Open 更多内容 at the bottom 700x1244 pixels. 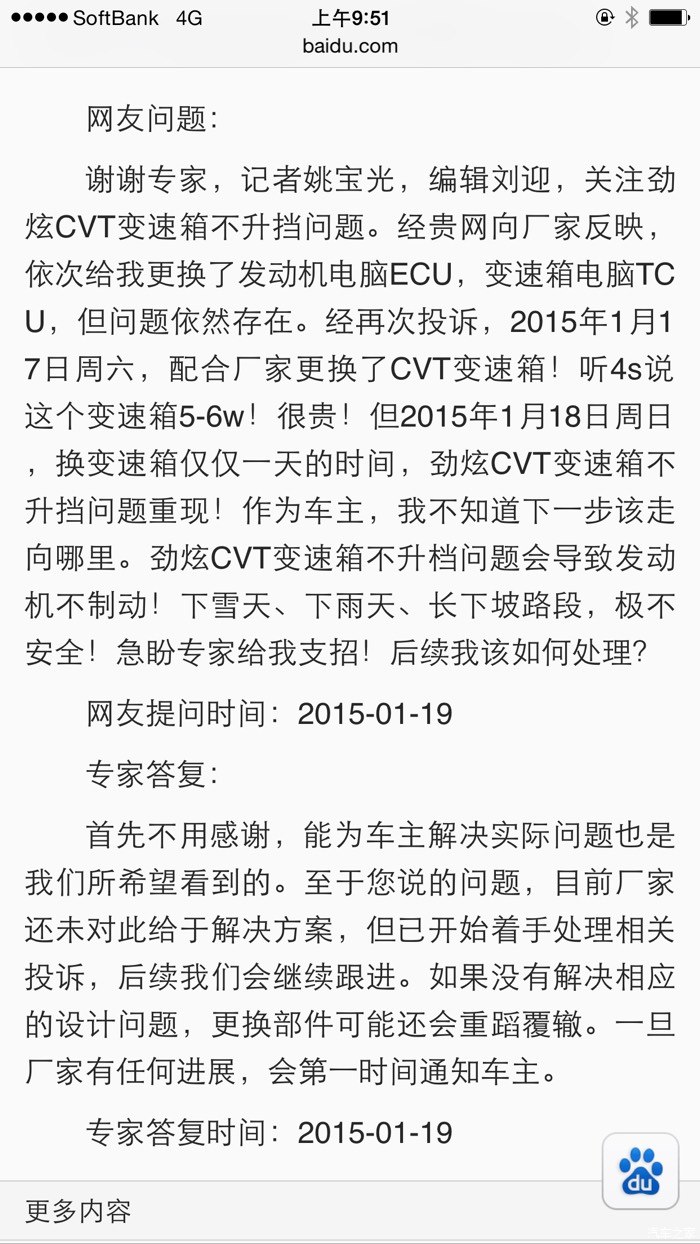(x=79, y=1212)
